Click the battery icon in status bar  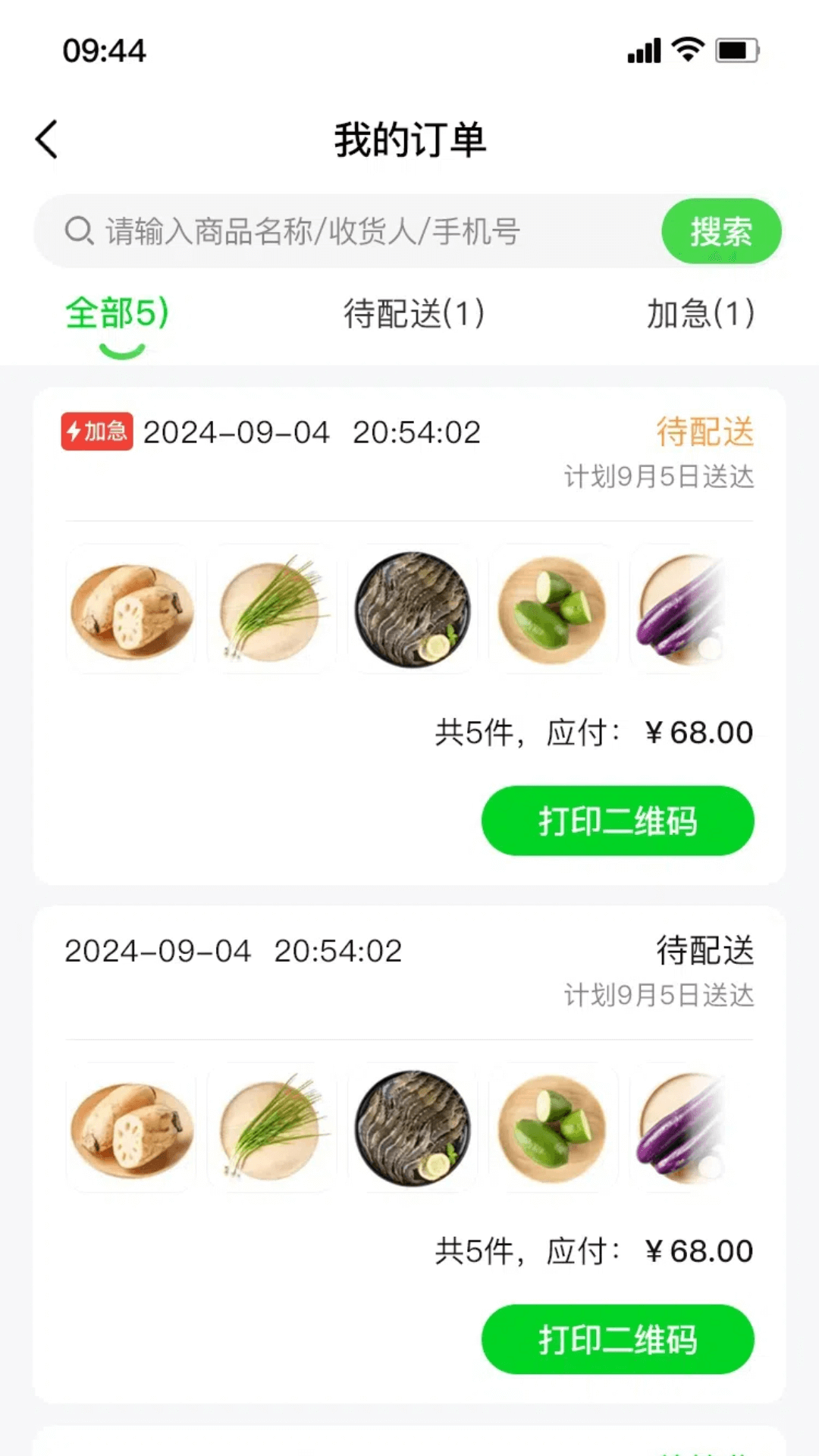coord(736,50)
